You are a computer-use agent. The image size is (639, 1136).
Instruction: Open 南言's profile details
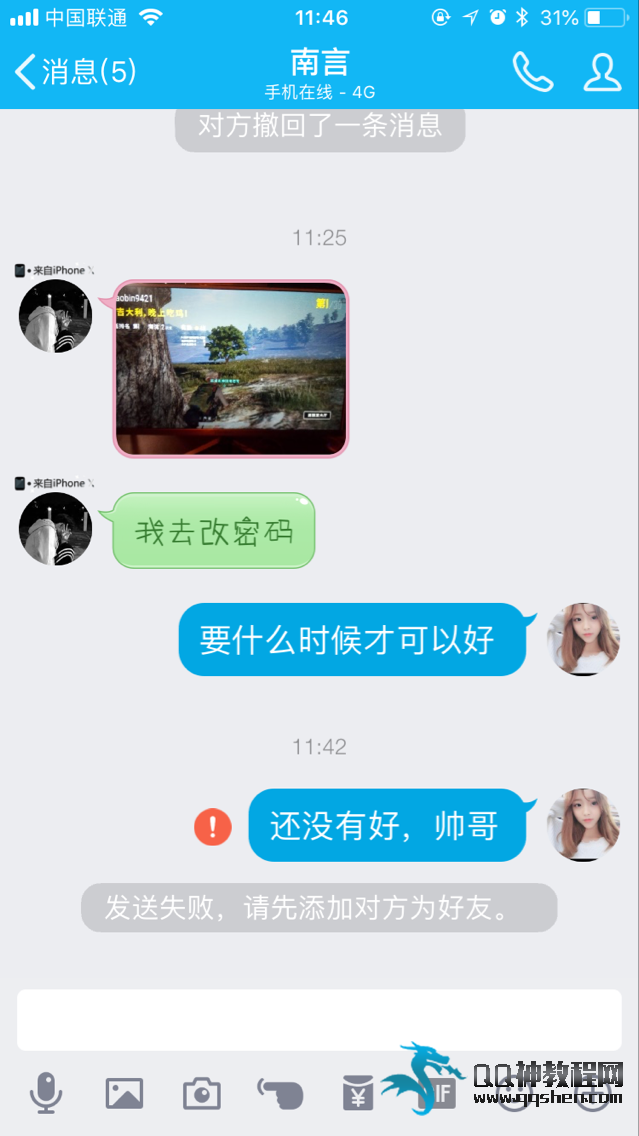click(x=602, y=71)
